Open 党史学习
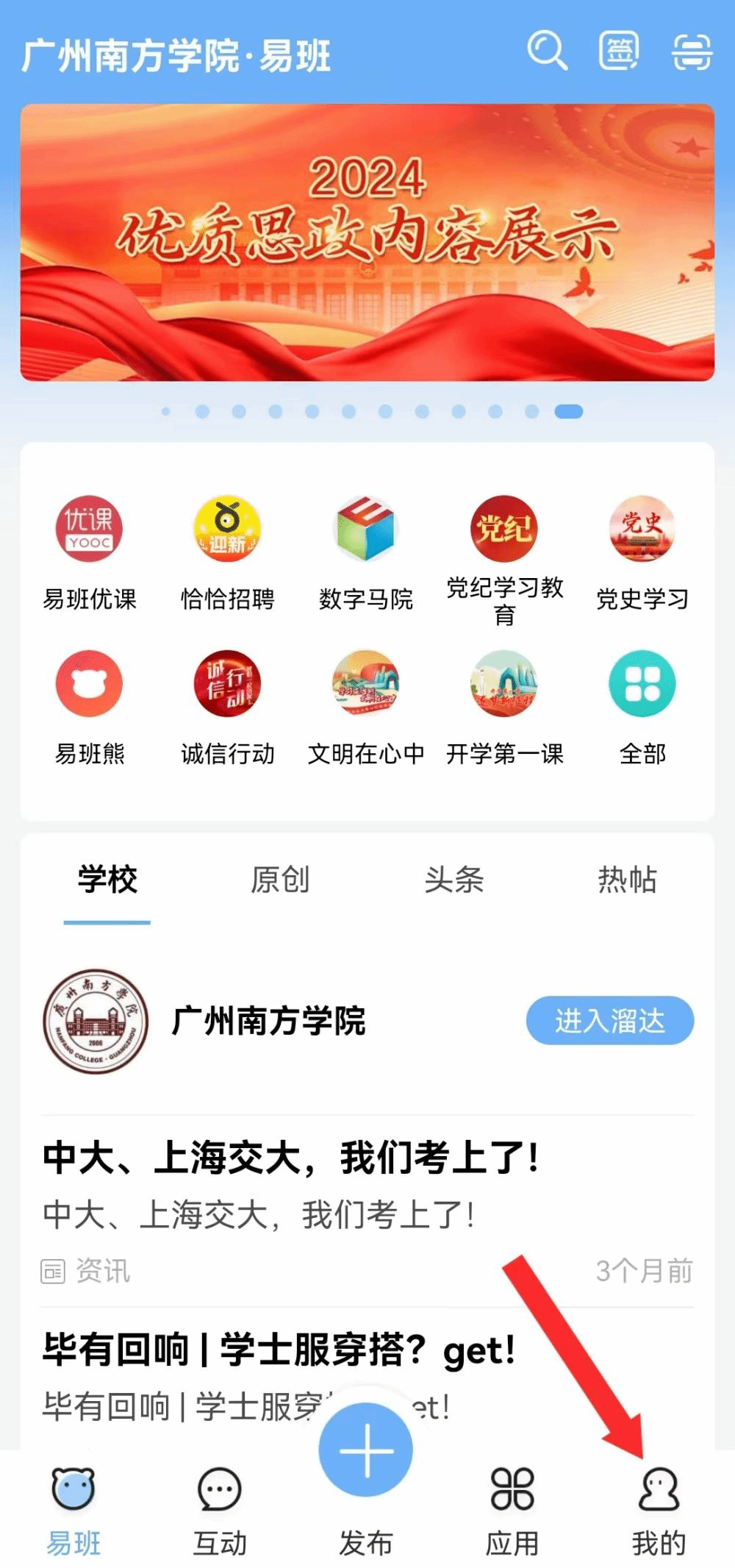The height and width of the screenshot is (1568, 735). coord(642,552)
